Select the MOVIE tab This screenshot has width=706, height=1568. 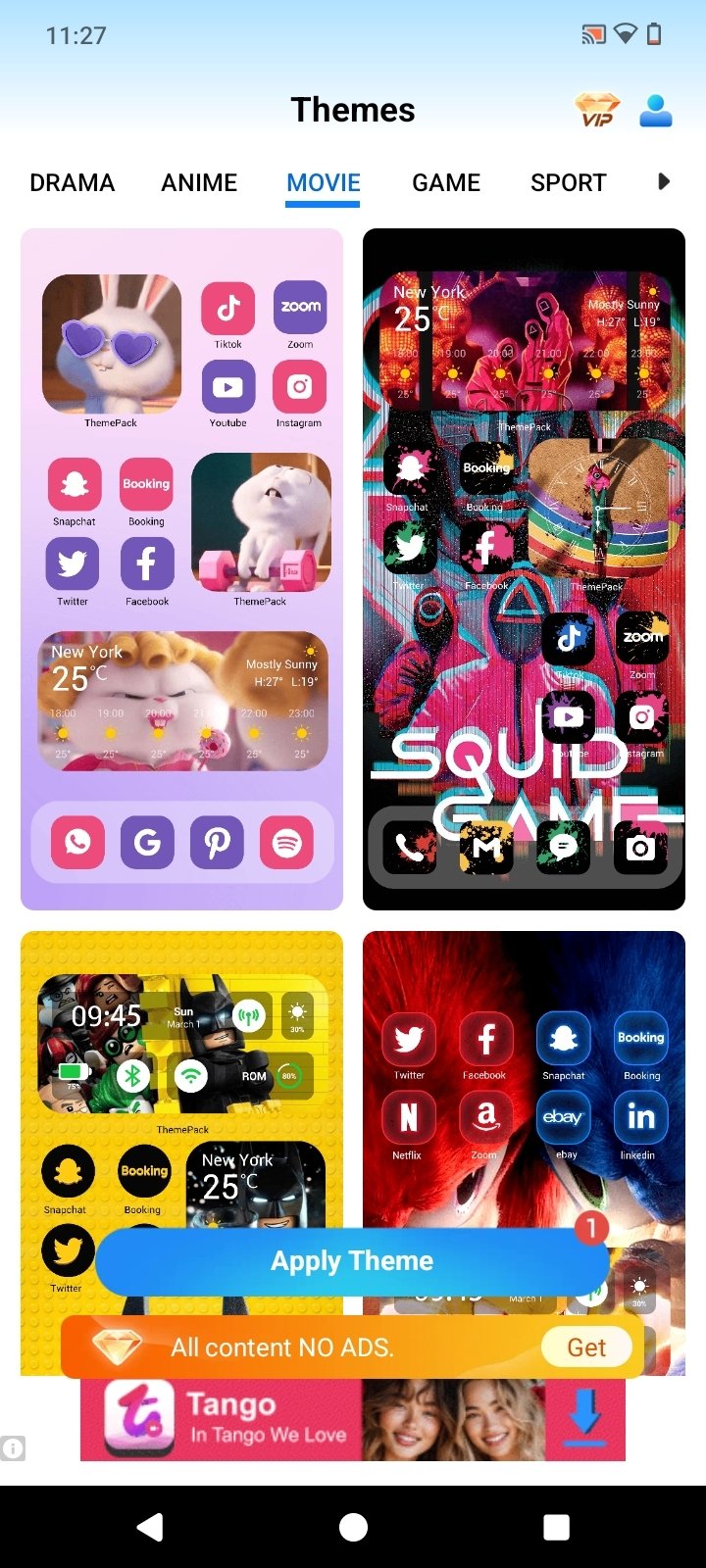pos(323,183)
